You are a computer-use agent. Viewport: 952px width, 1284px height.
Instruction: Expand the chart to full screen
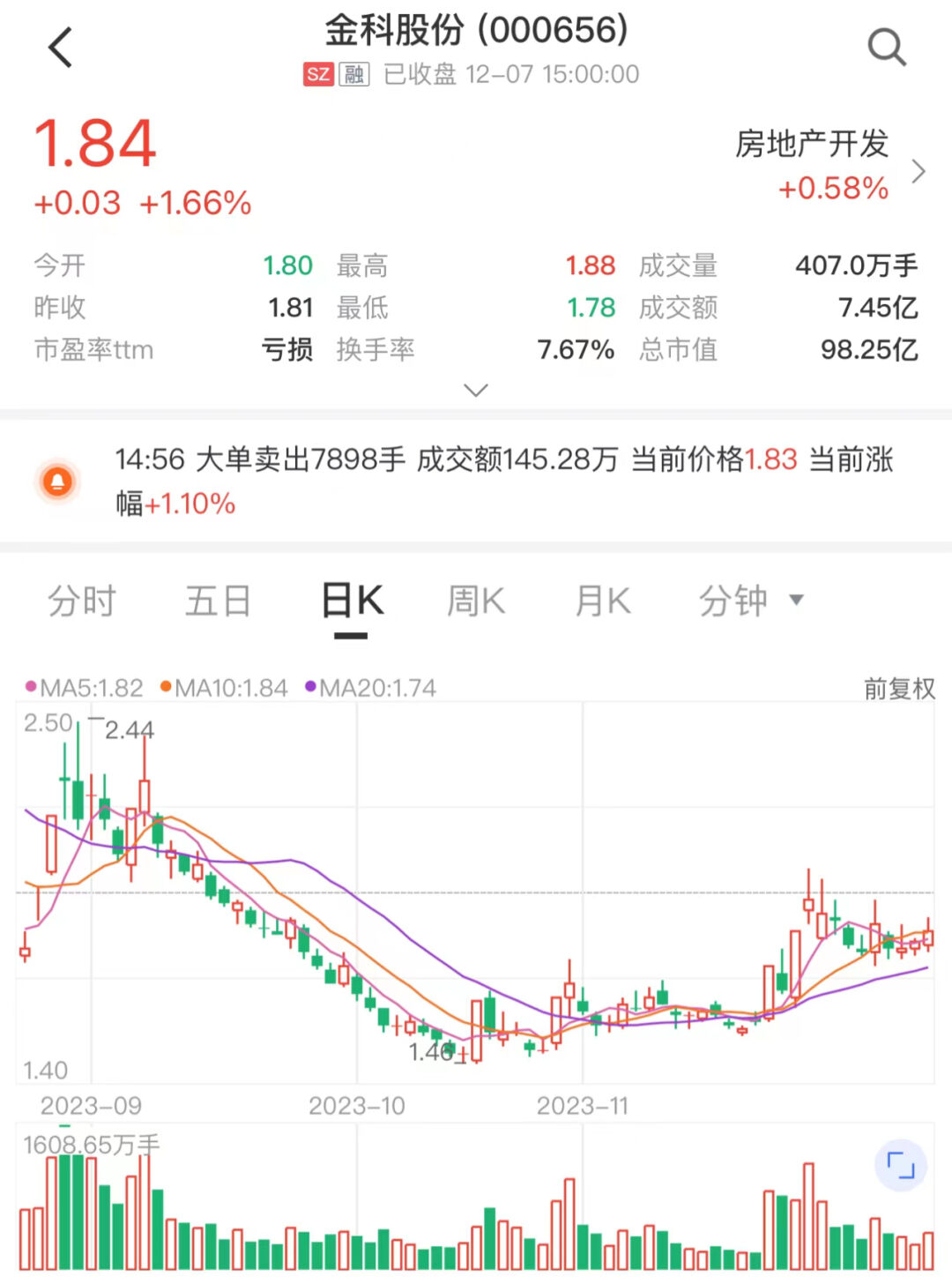pos(900,1166)
